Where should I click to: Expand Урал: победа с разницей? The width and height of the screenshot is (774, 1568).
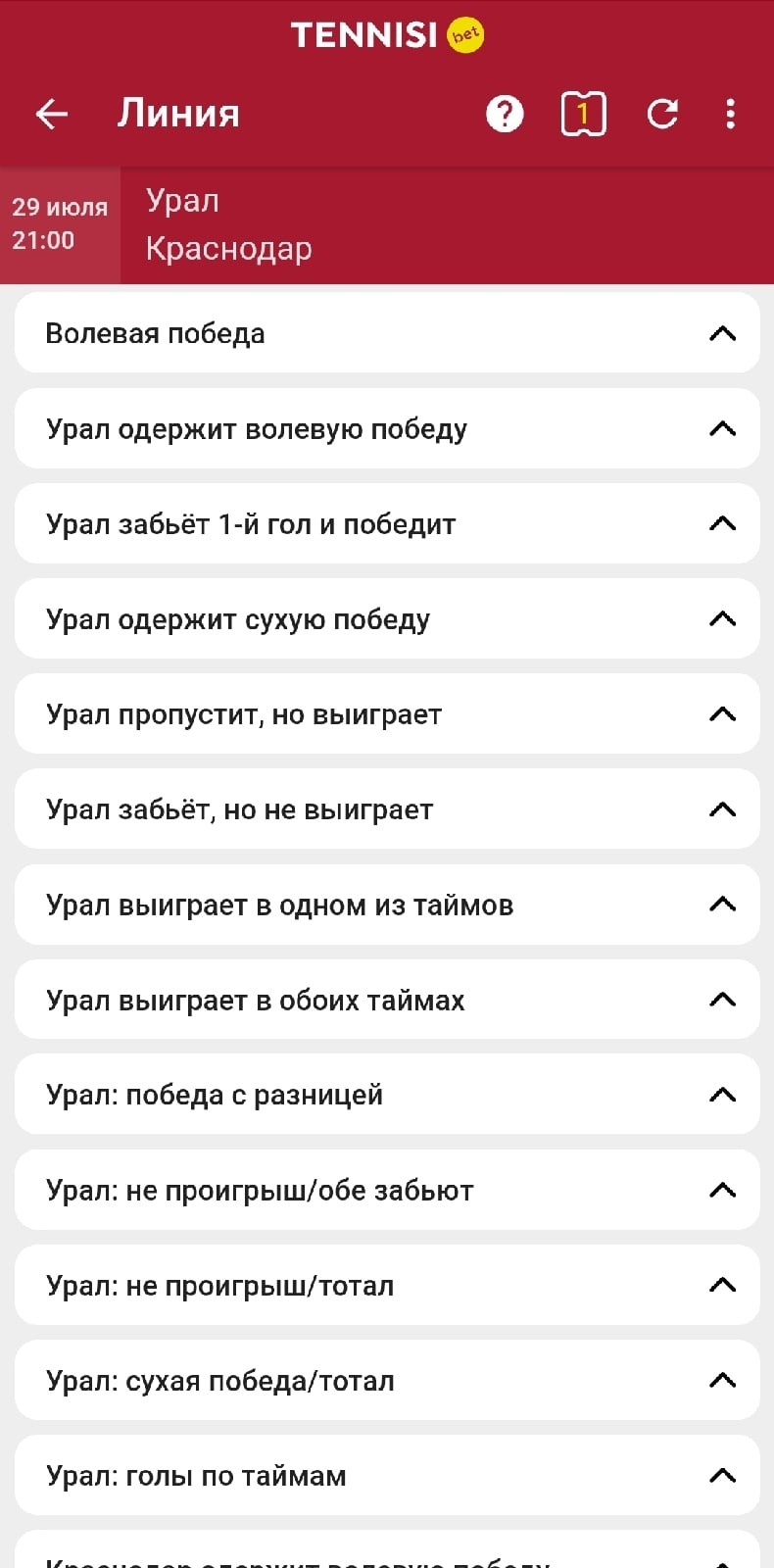(x=387, y=1095)
